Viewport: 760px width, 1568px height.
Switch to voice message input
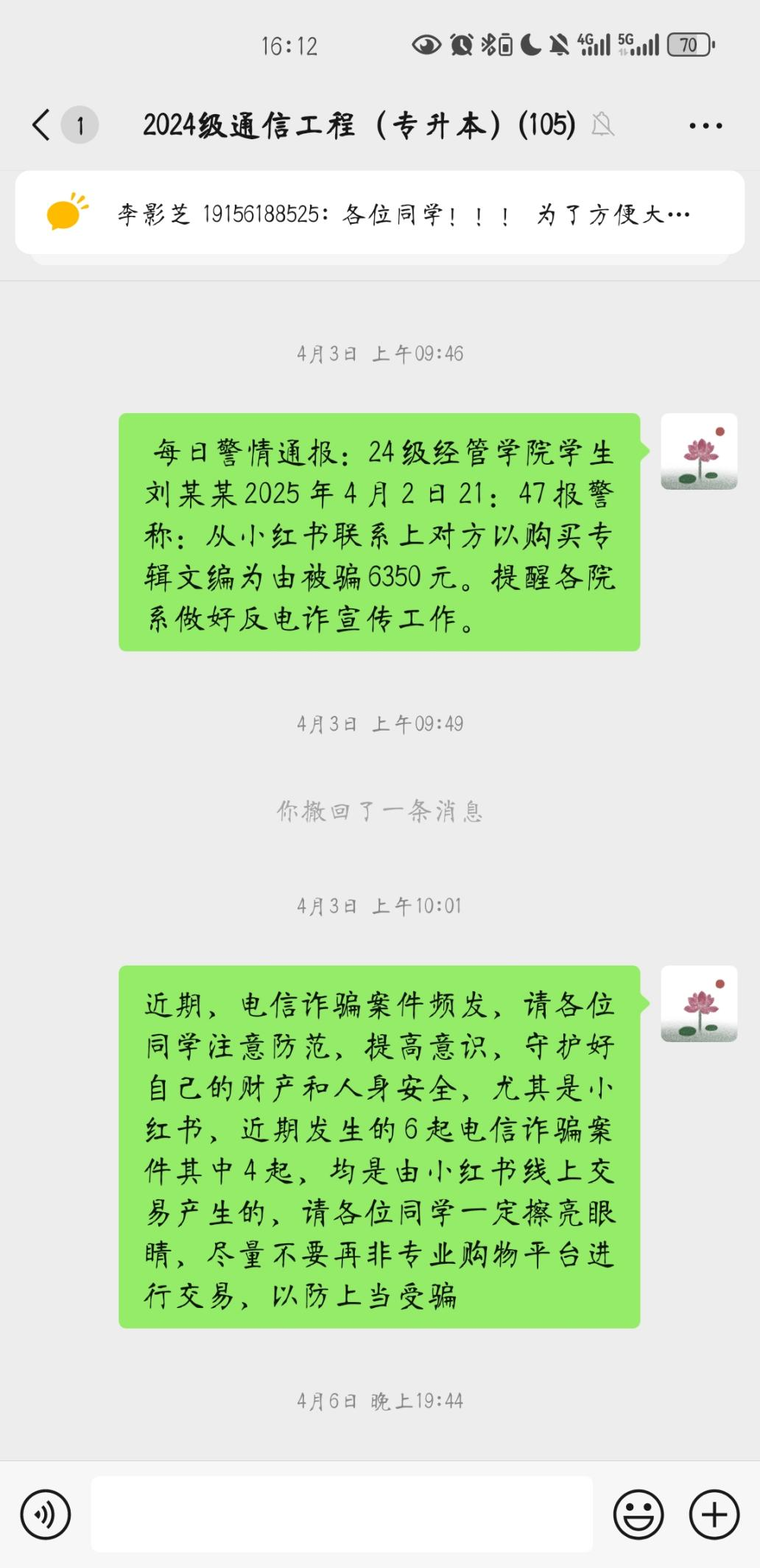[46, 1514]
